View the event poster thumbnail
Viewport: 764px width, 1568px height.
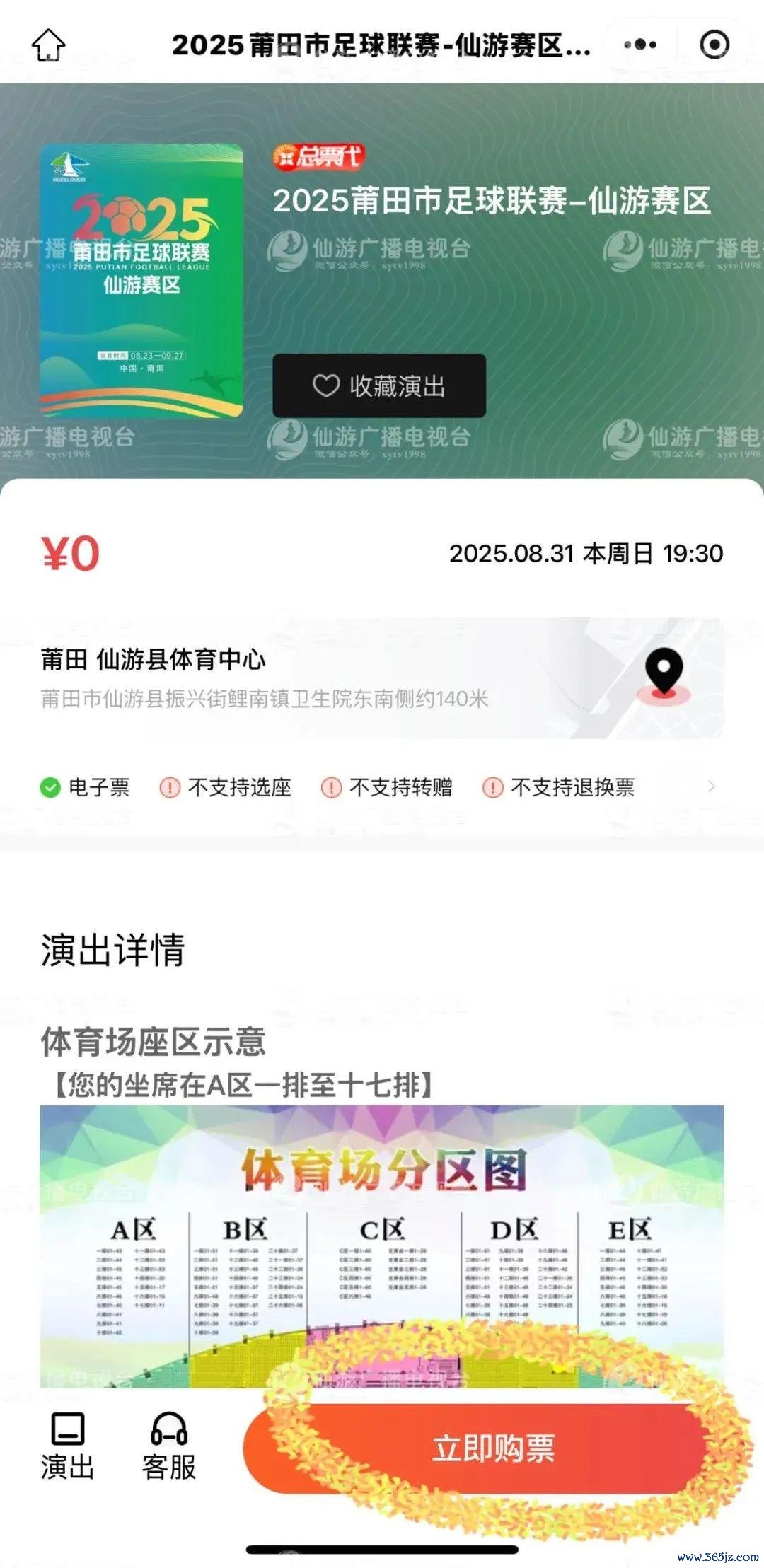[x=141, y=280]
